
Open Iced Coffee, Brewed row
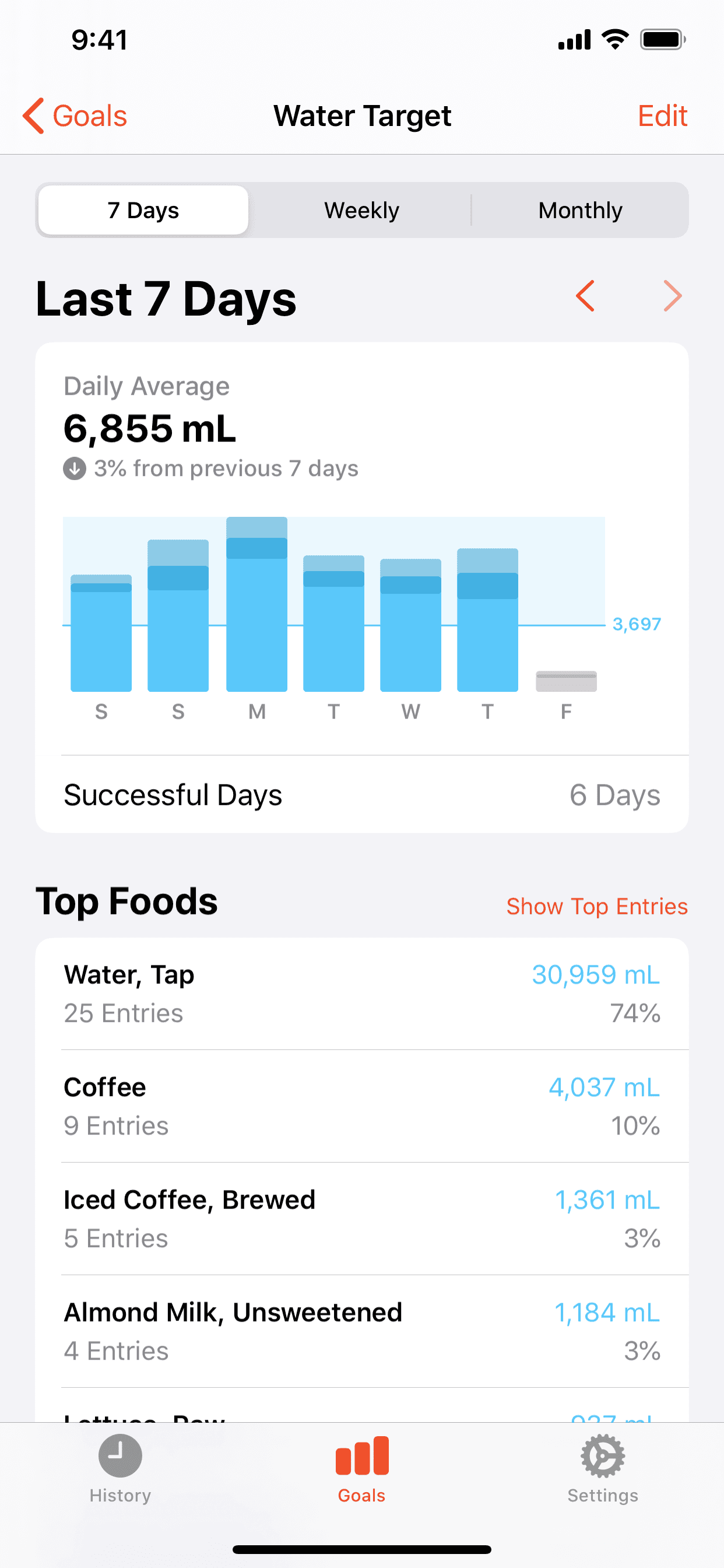(361, 1219)
